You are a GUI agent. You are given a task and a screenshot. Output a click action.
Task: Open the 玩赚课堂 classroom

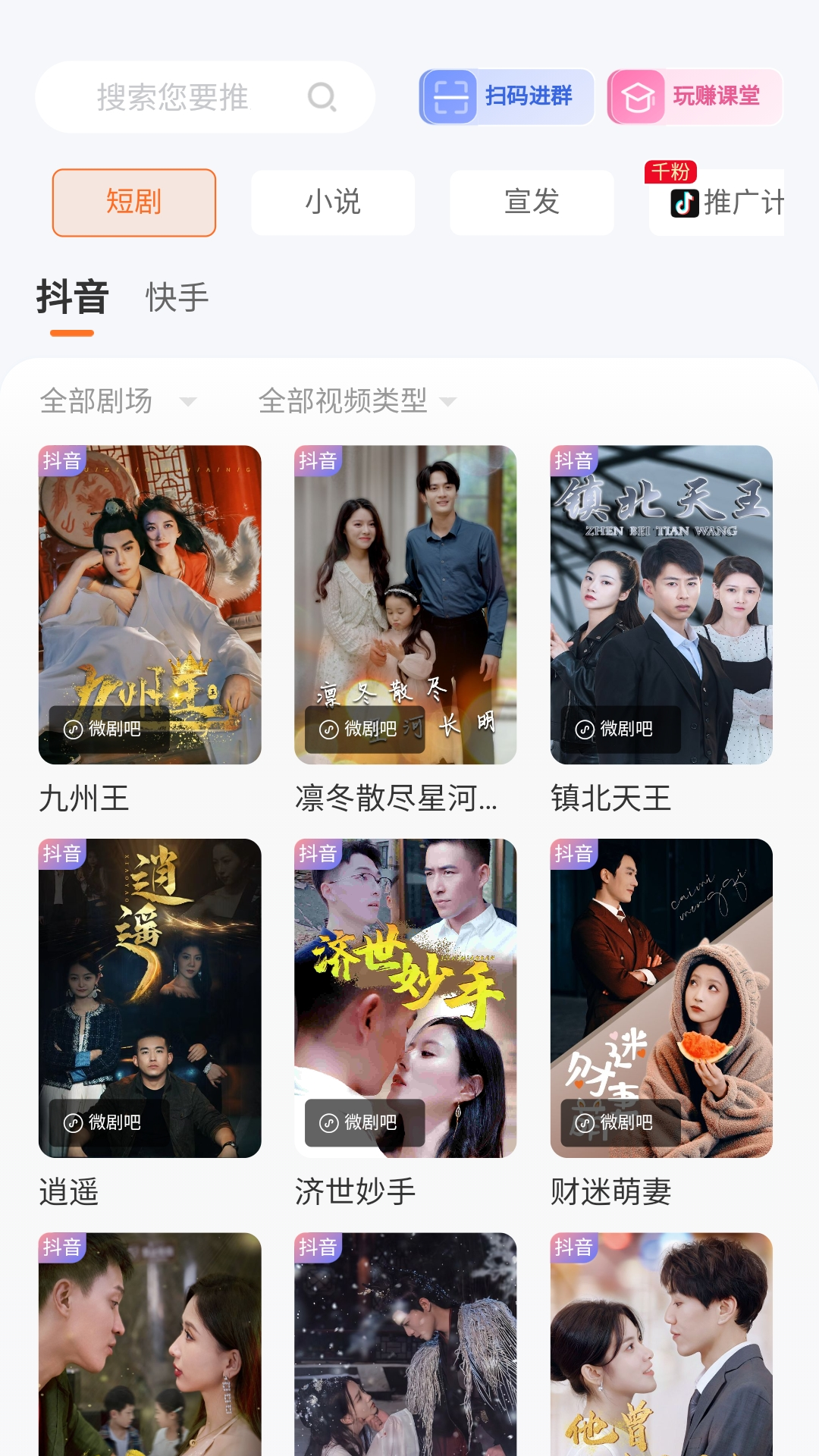point(695,97)
